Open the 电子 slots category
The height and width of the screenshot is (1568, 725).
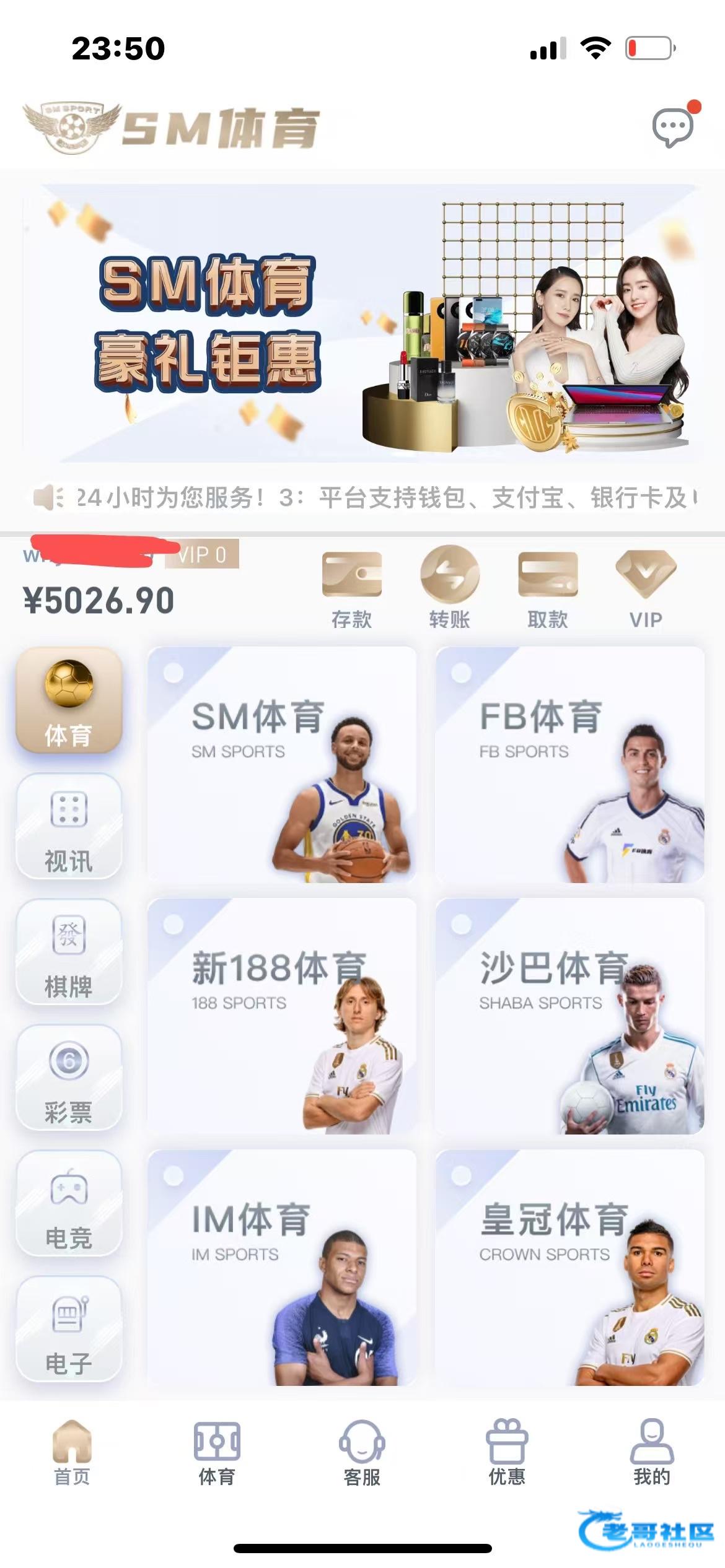click(69, 1330)
